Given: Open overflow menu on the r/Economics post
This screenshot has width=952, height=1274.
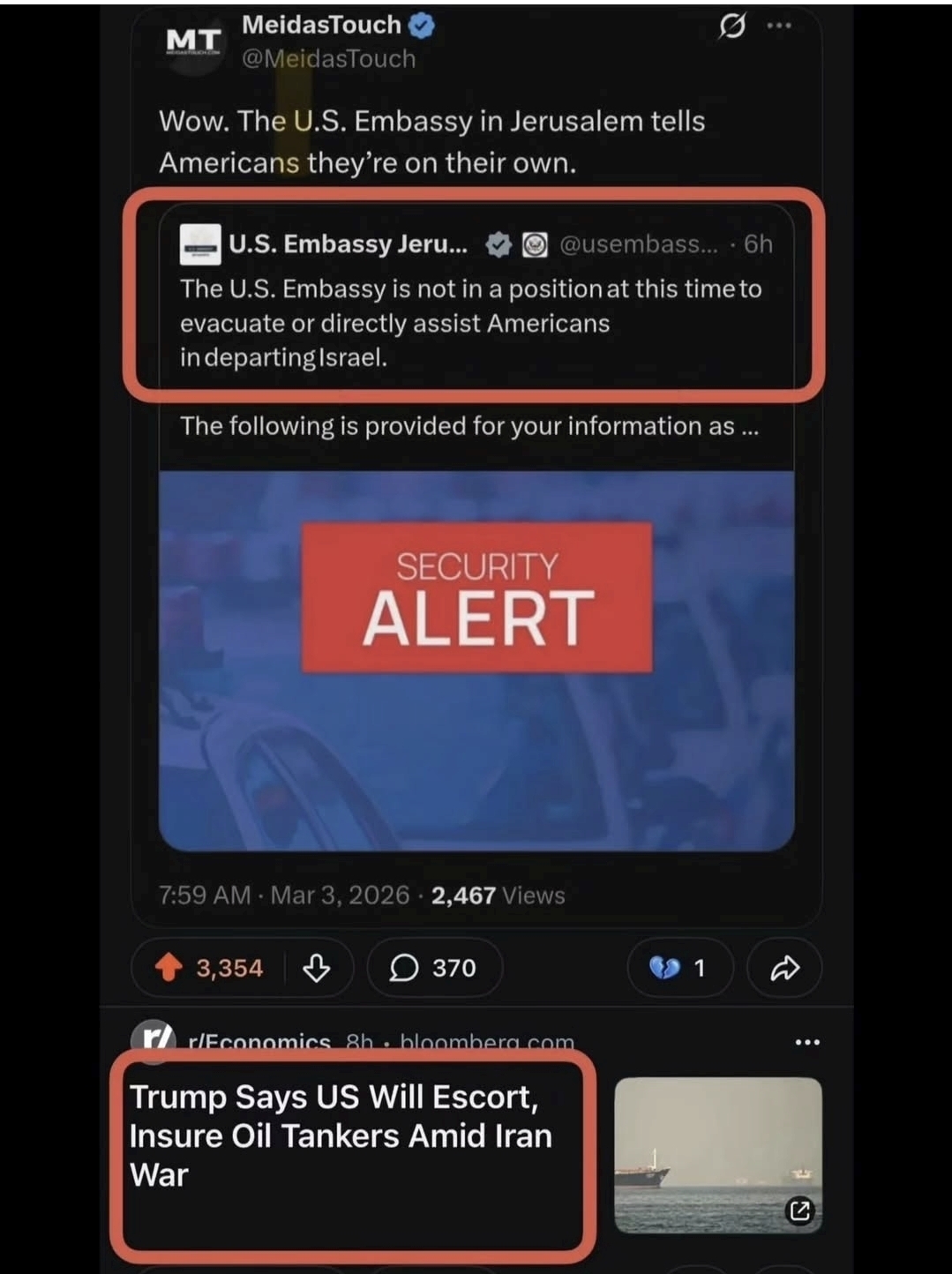Looking at the screenshot, I should click(x=806, y=1042).
